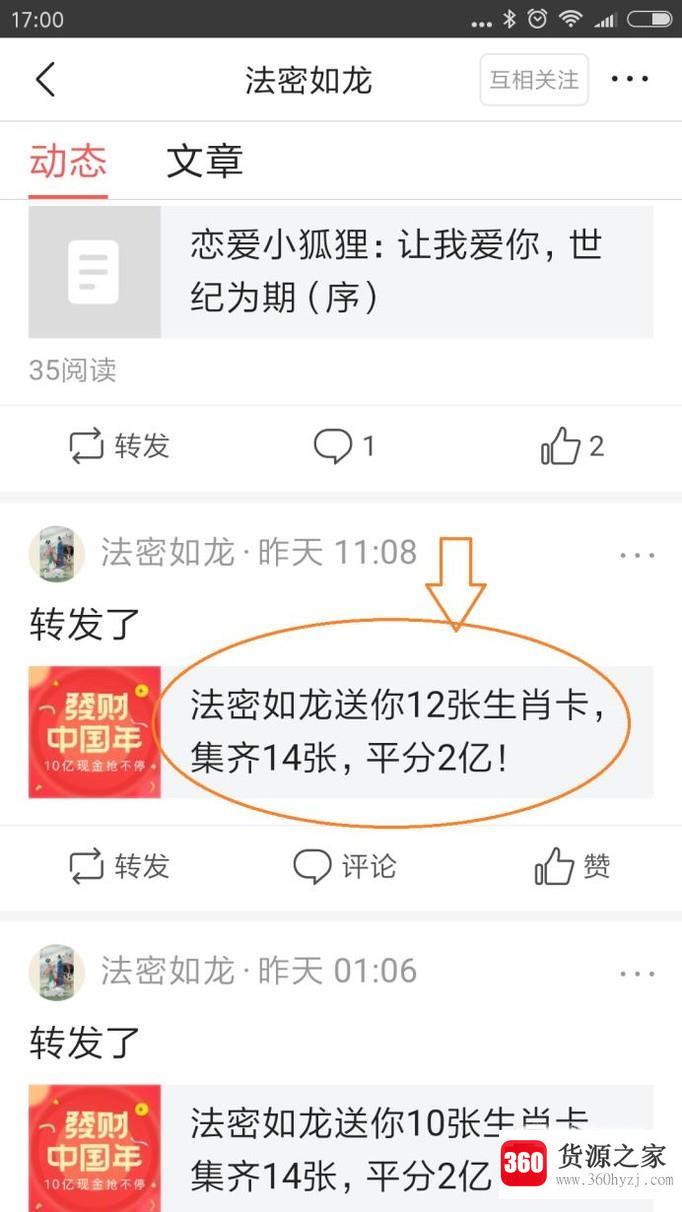Like the 恋爱小狐狸 article post

tap(572, 446)
